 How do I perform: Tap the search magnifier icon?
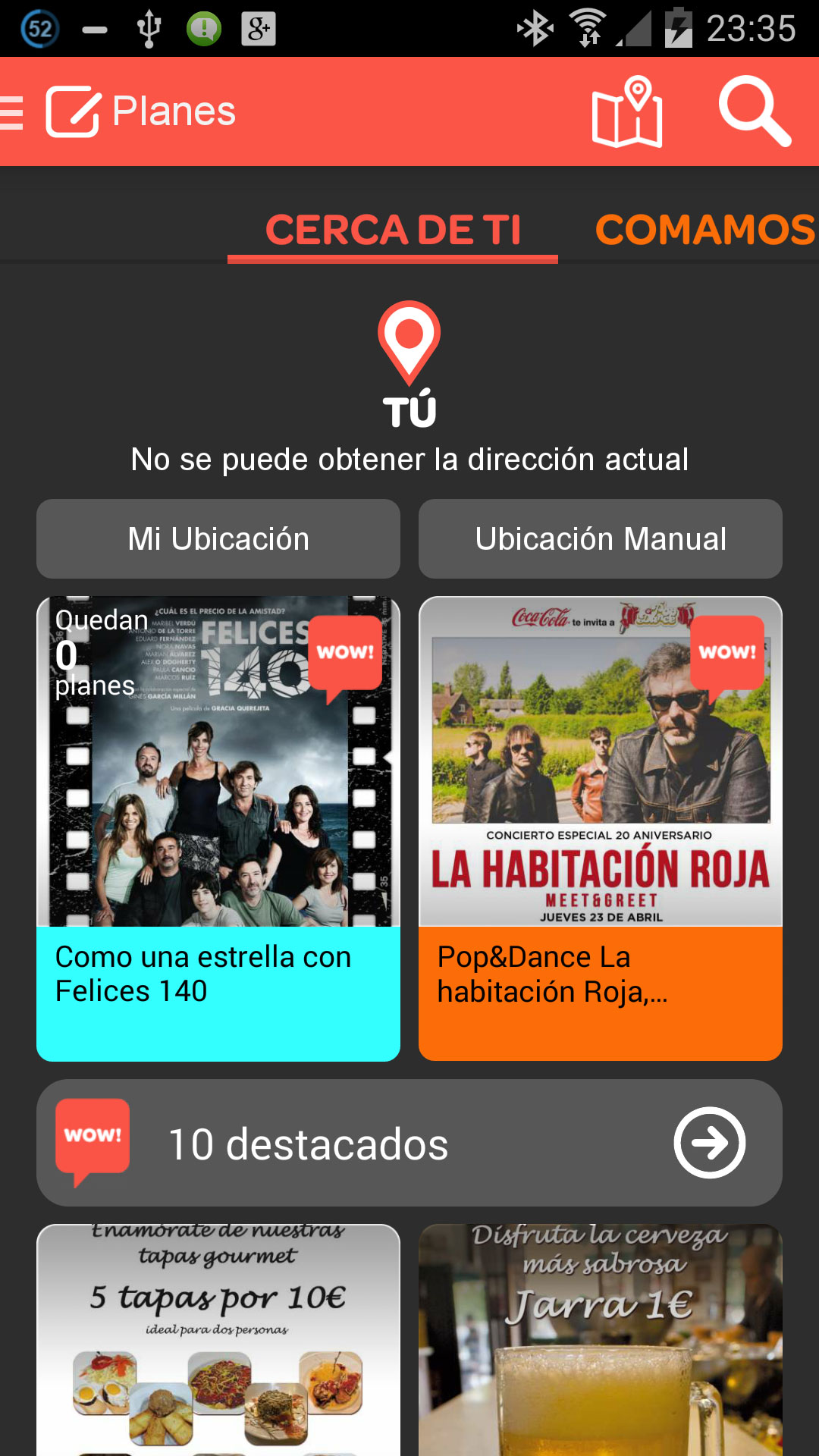point(754,111)
